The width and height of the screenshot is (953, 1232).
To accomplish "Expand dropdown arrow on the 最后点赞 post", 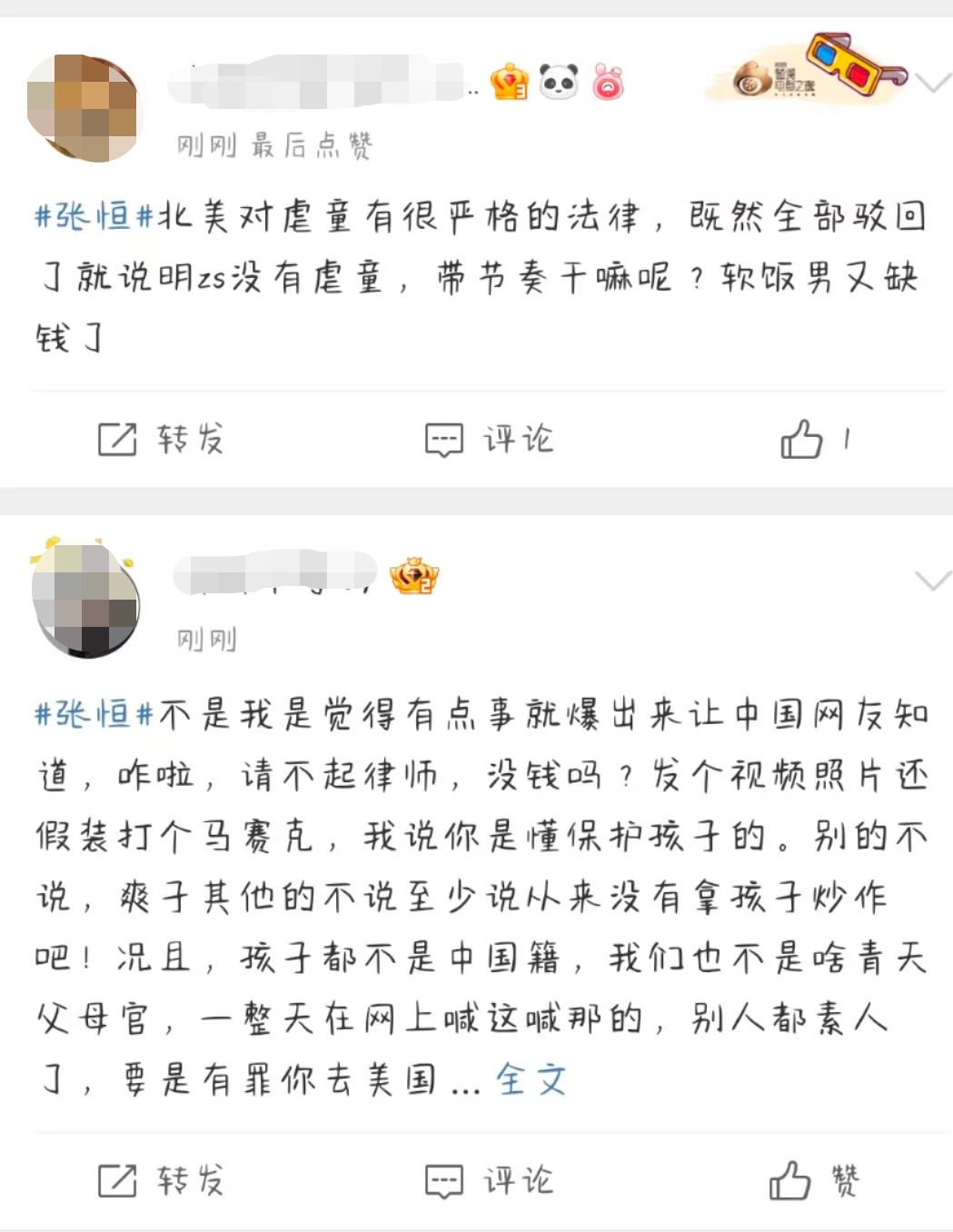I will point(933,84).
